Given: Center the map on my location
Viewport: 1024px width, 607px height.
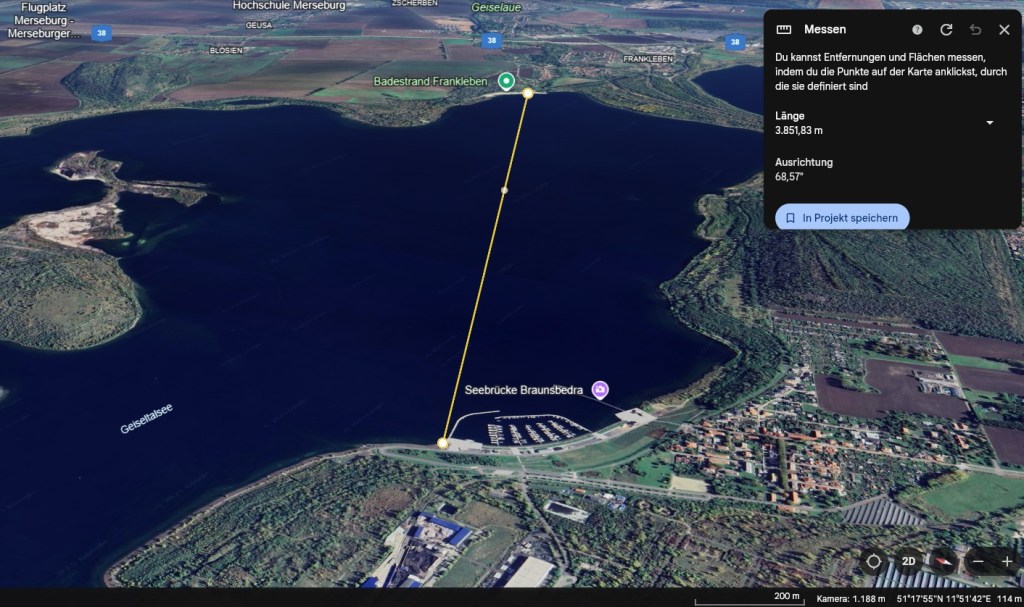Looking at the screenshot, I should [874, 561].
